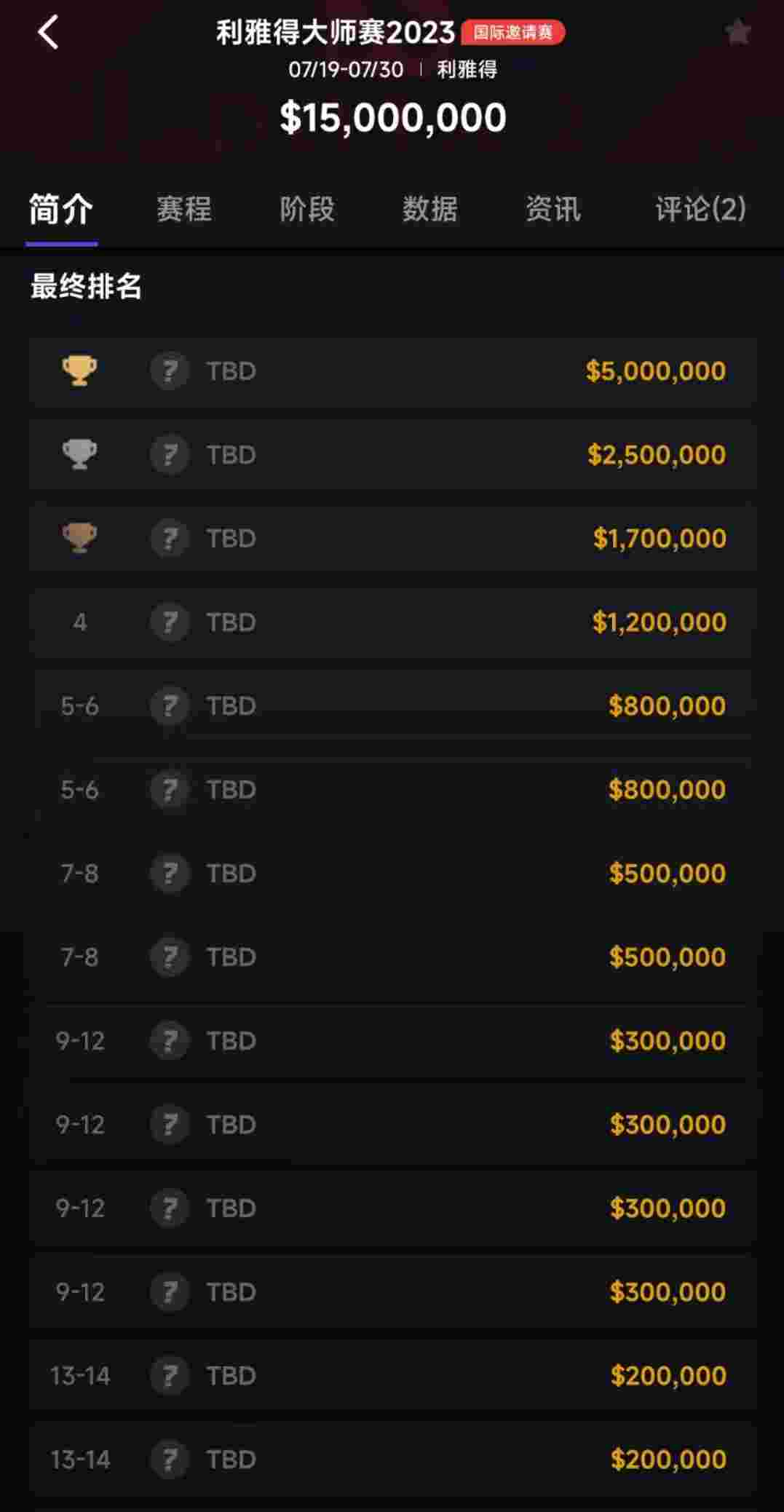Favorite this tournament with the star icon
This screenshot has height=1512, width=784.
point(737,33)
